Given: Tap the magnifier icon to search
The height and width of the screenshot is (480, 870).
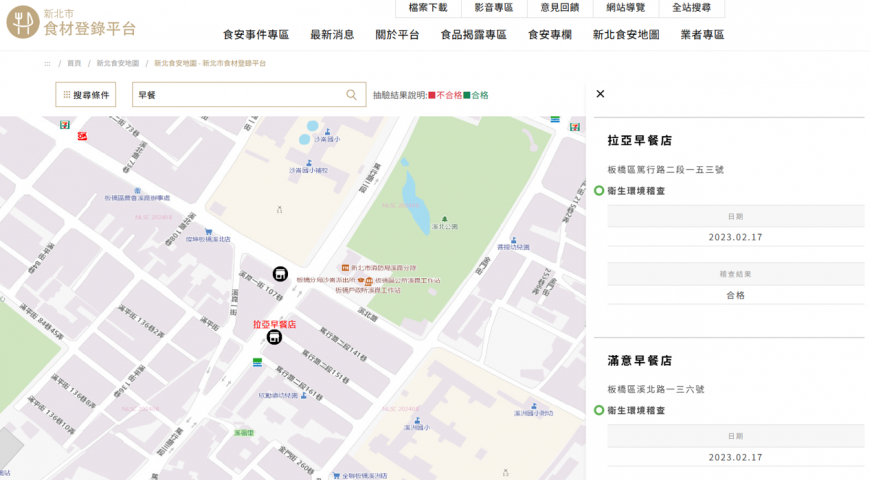Looking at the screenshot, I should 352,95.
